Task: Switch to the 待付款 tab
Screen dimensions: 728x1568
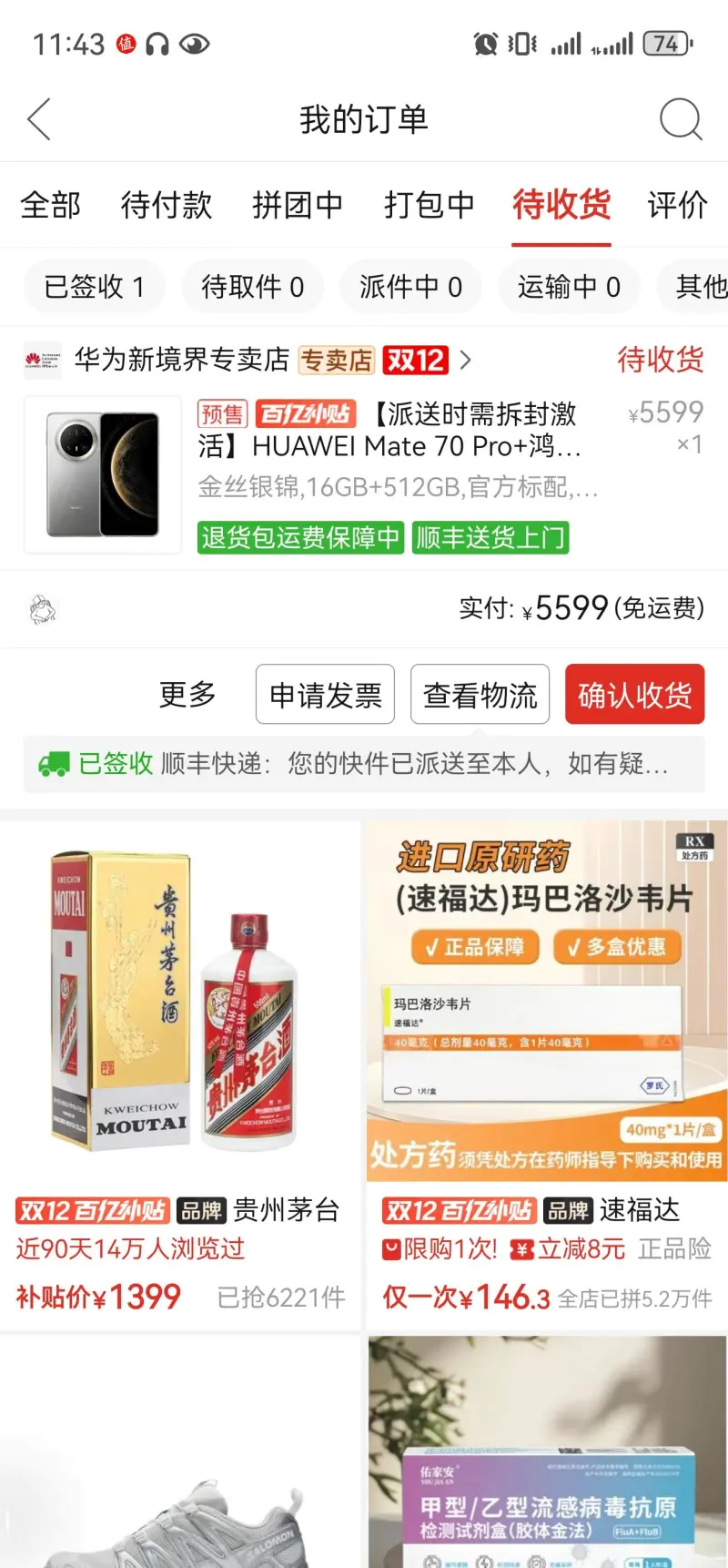Action: pyautogui.click(x=167, y=205)
